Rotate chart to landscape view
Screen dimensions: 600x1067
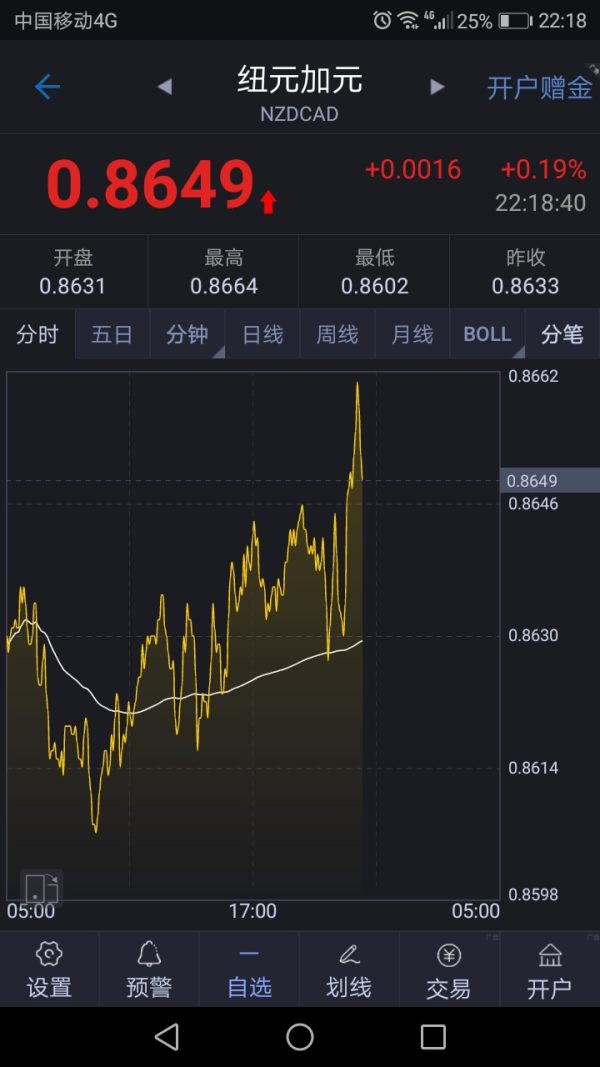coord(41,887)
